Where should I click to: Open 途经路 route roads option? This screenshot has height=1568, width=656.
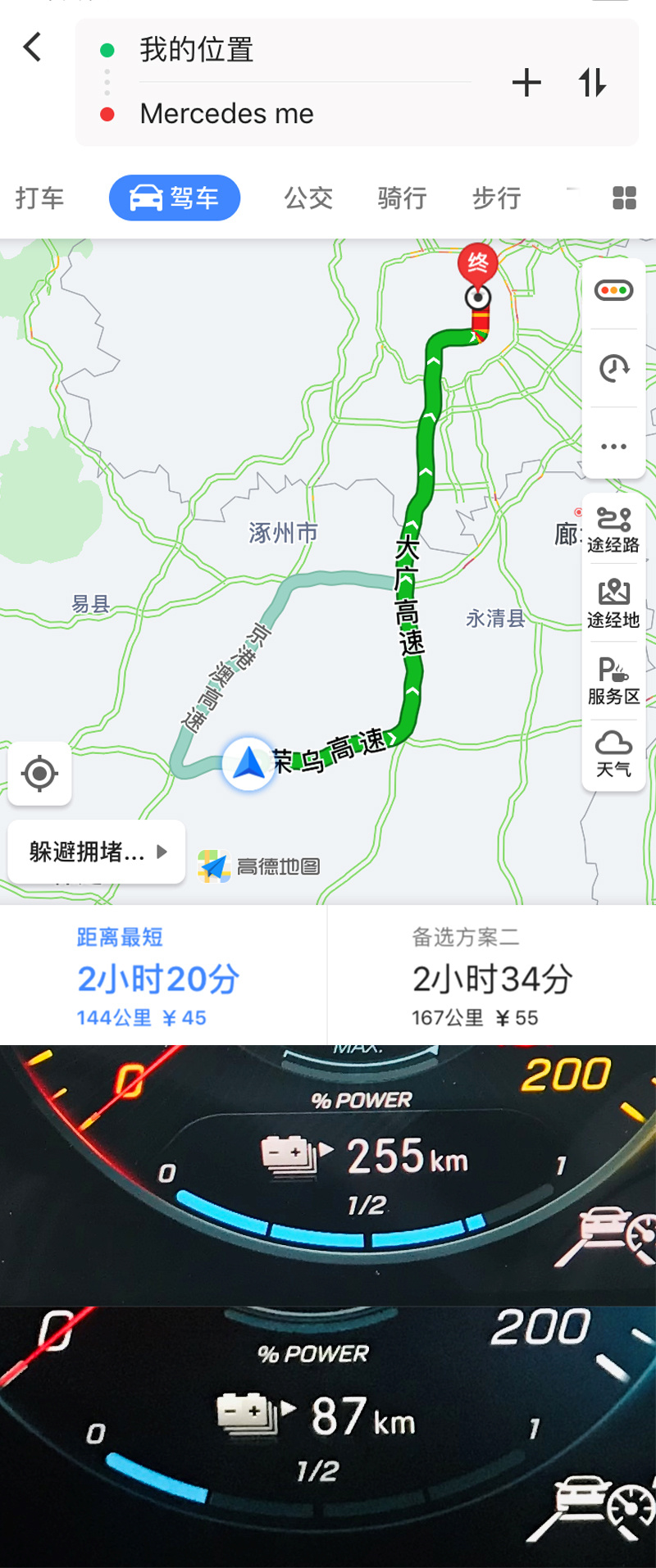tap(613, 530)
